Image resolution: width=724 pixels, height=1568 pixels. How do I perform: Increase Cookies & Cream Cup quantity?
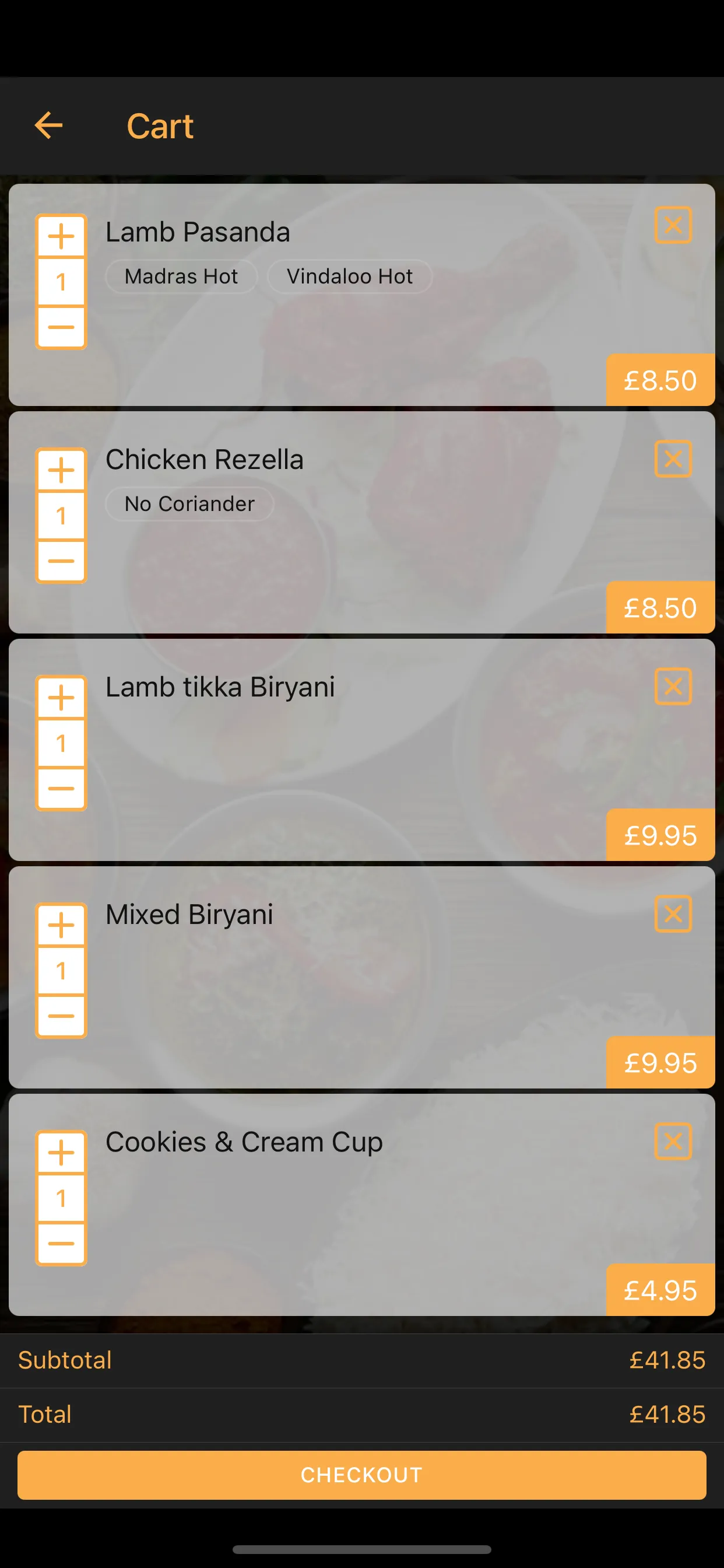61,1152
